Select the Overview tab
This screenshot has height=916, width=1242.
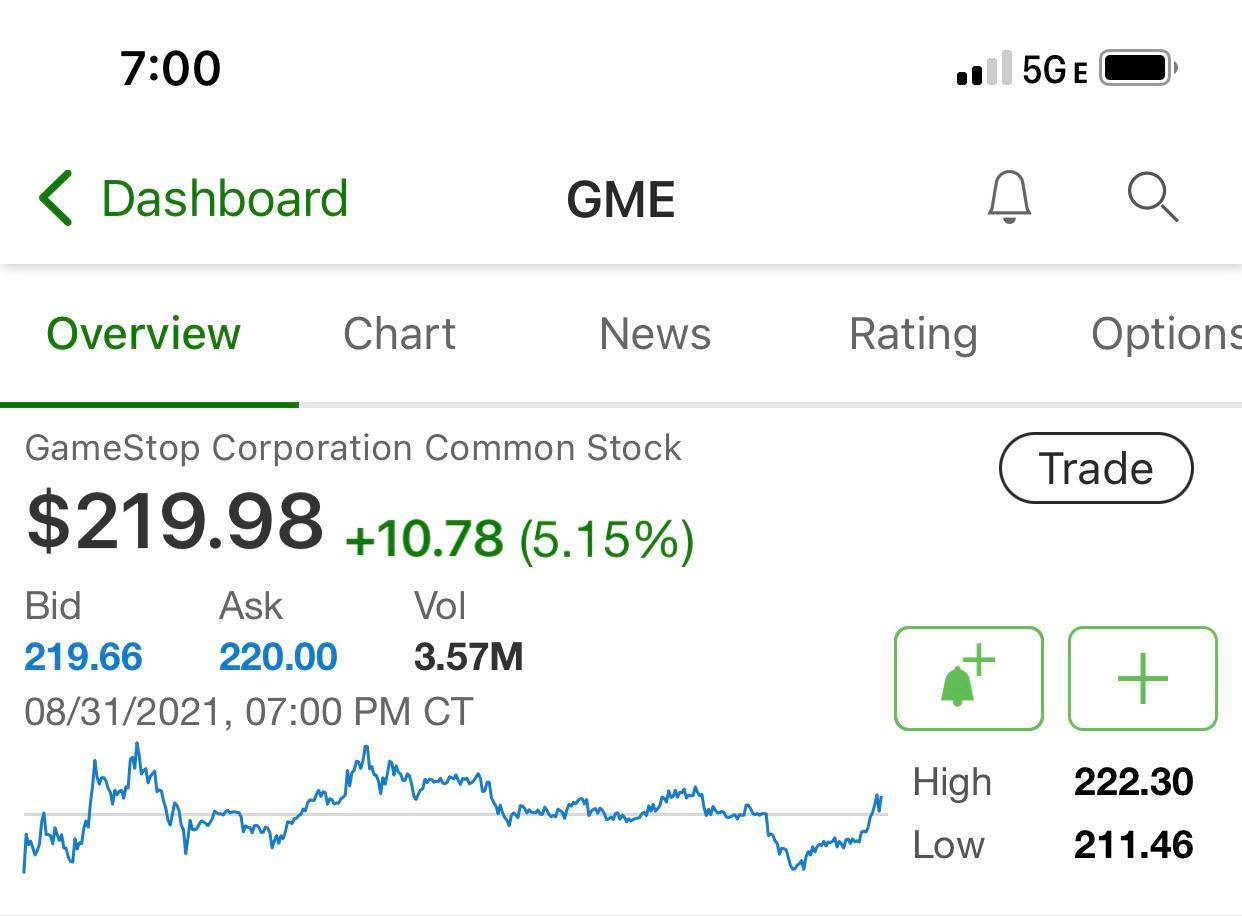[144, 334]
